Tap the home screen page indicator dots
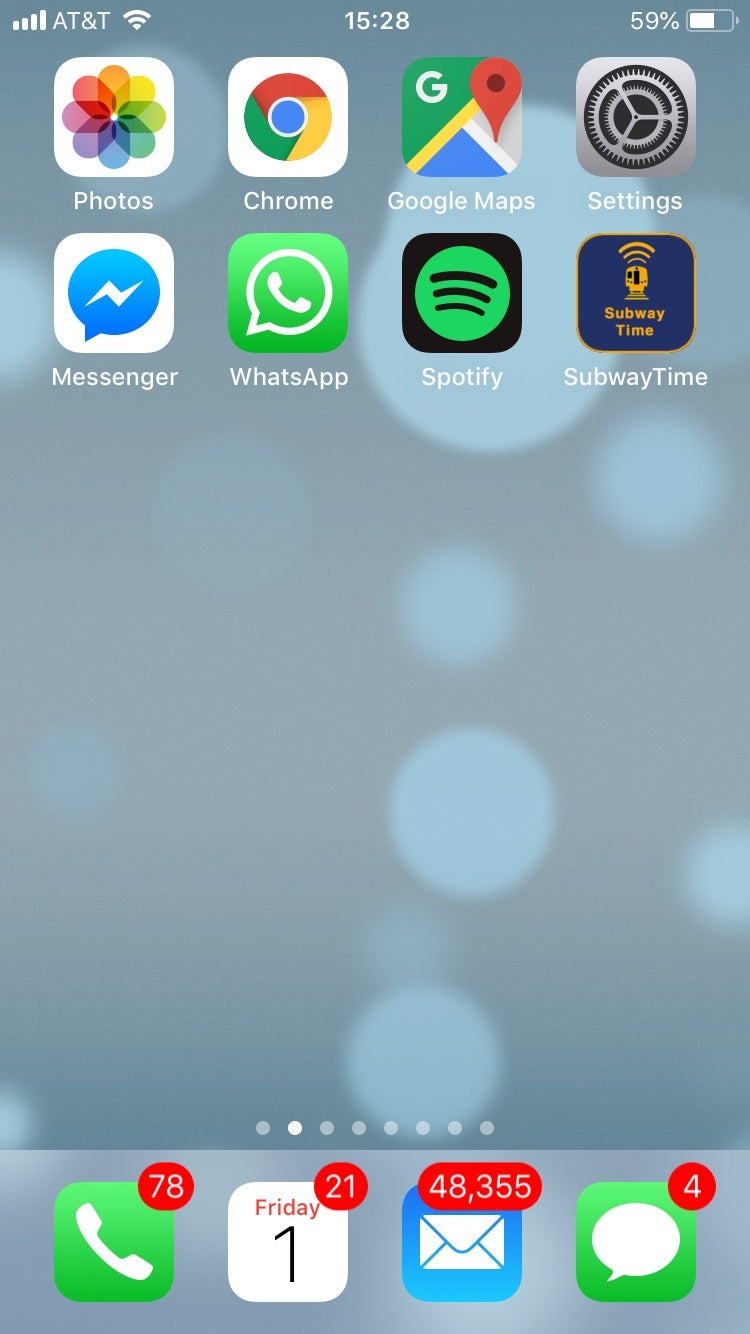 (375, 1128)
